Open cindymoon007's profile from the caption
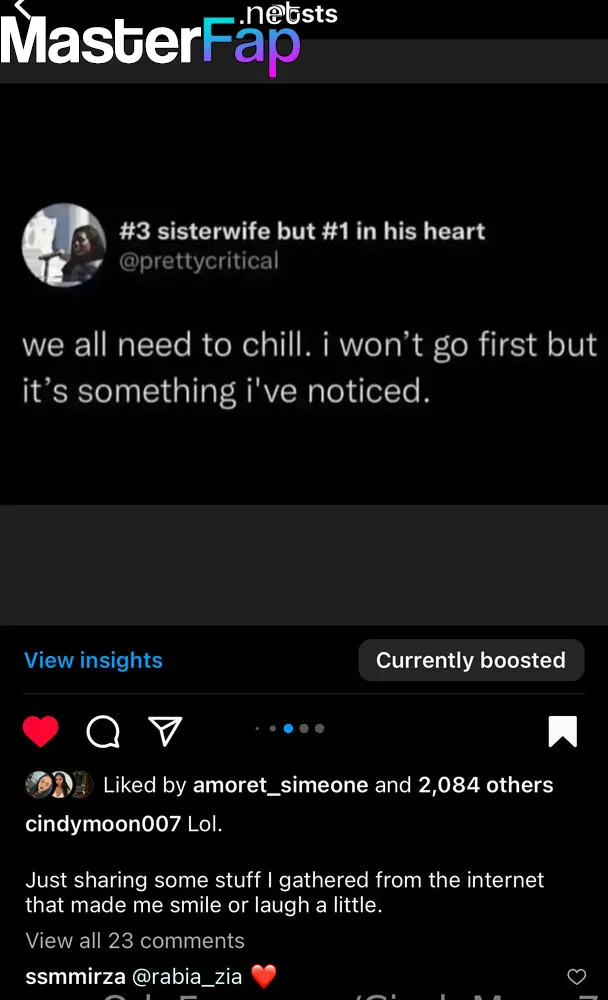Viewport: 608px width, 1000px height. click(103, 824)
